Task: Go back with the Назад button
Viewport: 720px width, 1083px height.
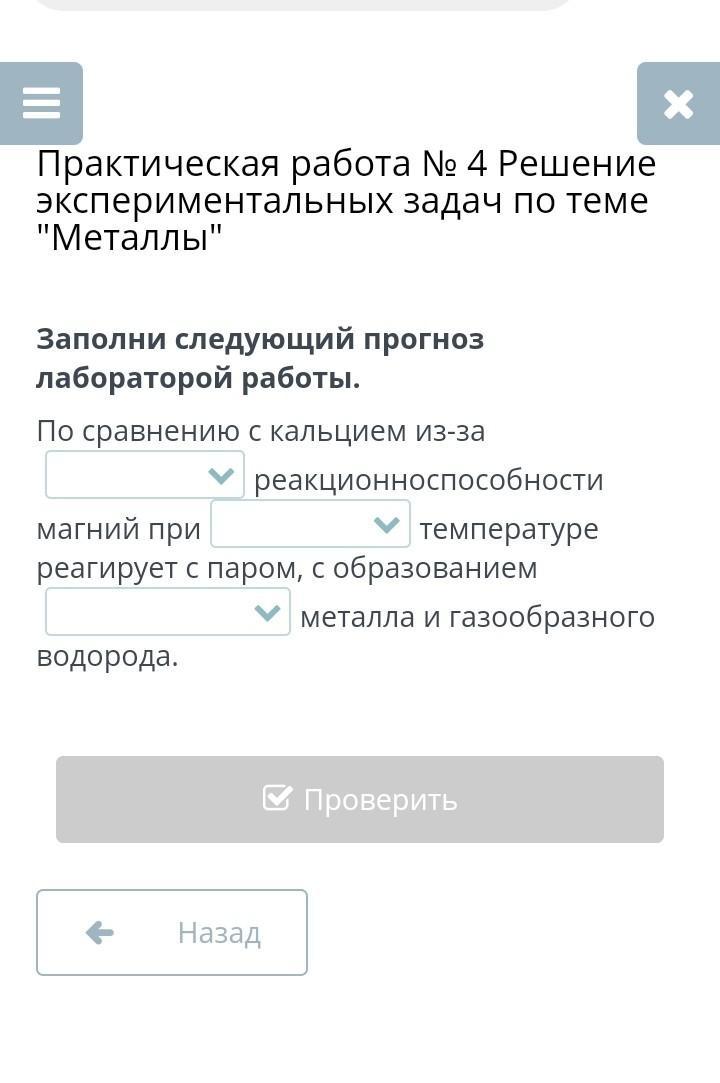Action: click(x=172, y=932)
